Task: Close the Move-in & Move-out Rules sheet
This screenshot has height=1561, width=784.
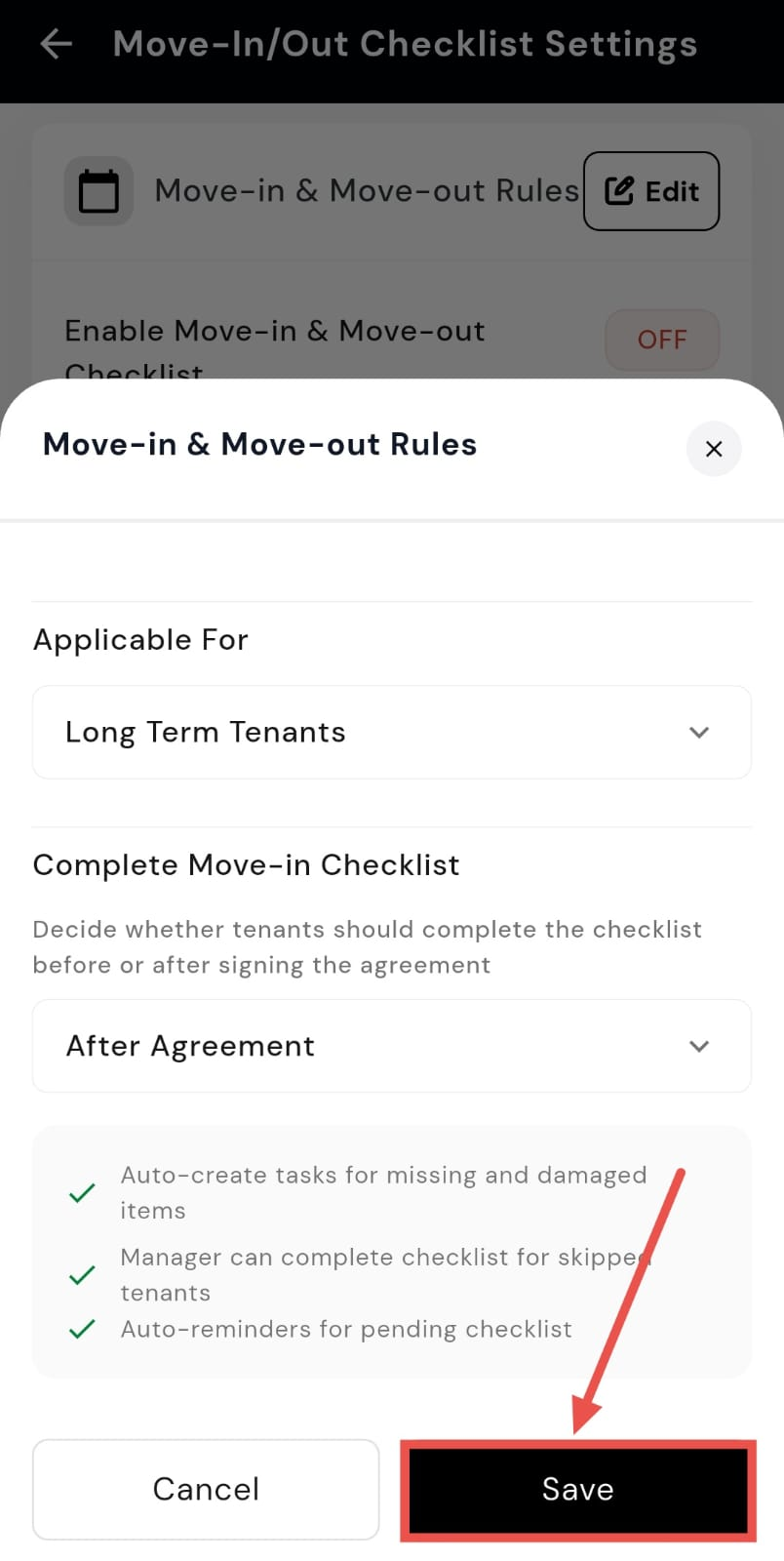Action: click(x=714, y=449)
